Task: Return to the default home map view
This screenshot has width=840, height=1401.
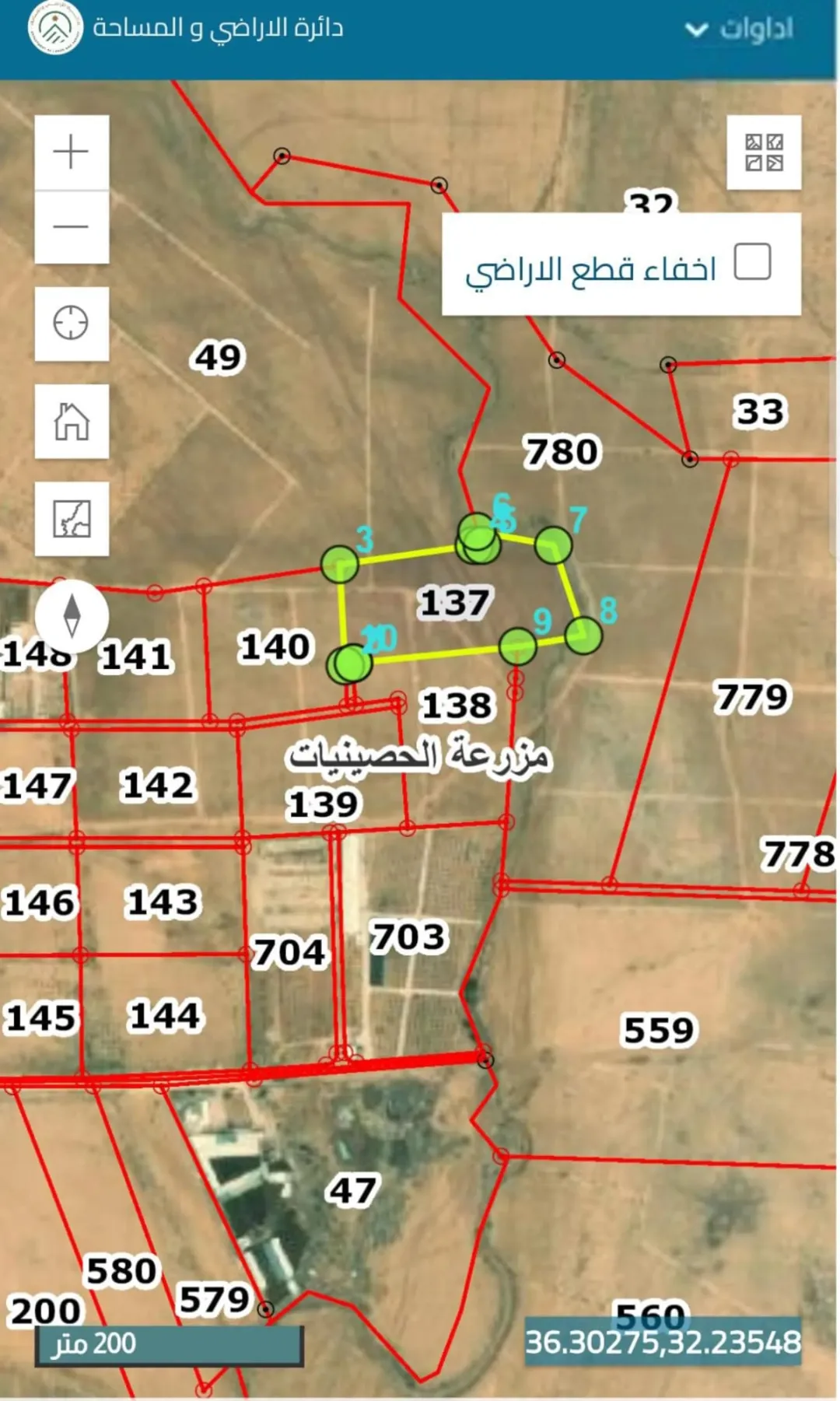Action: 72,421
